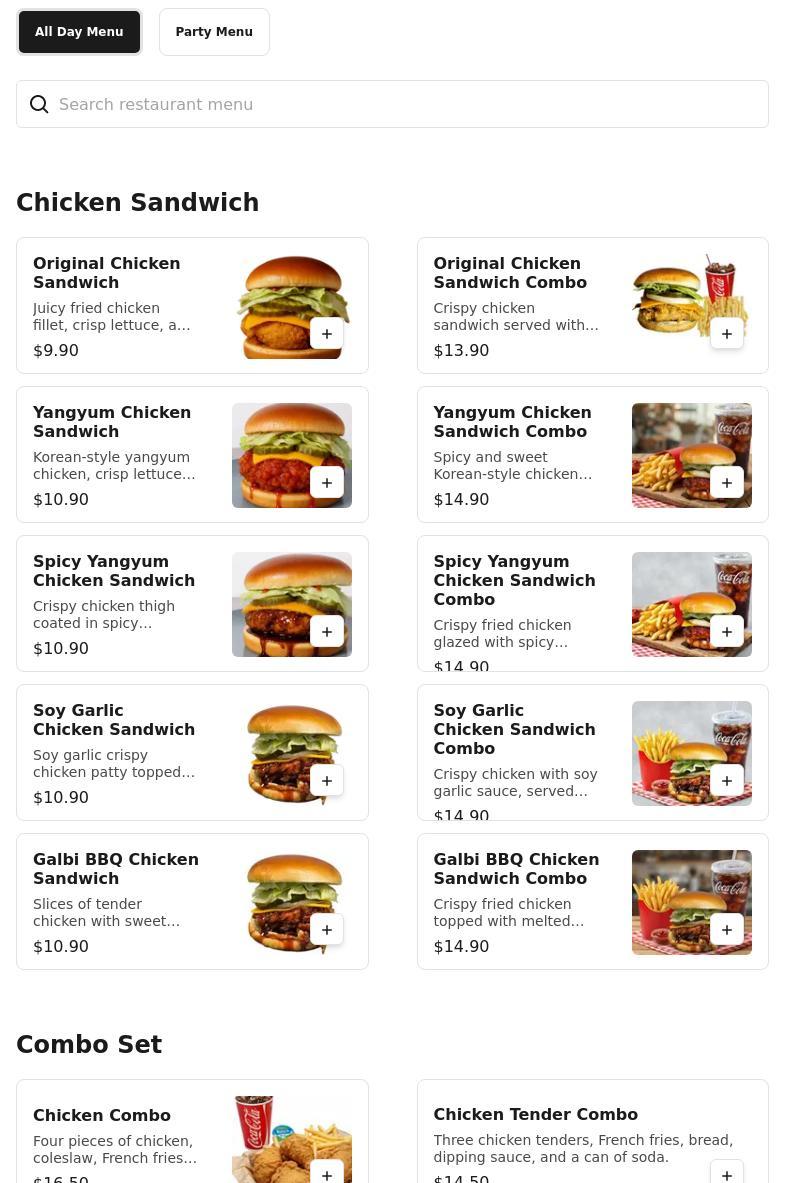The width and height of the screenshot is (785, 1183).
Task: Add Soy Garlic Chicken Sandwich Combo to cart
Action: pos(727,781)
